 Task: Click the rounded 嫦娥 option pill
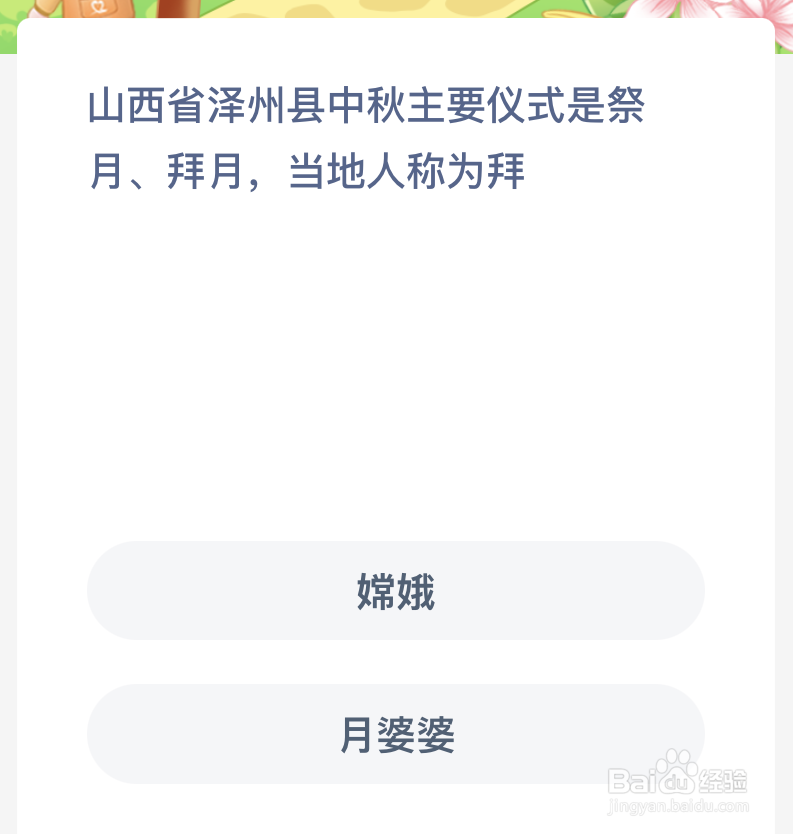point(396,591)
